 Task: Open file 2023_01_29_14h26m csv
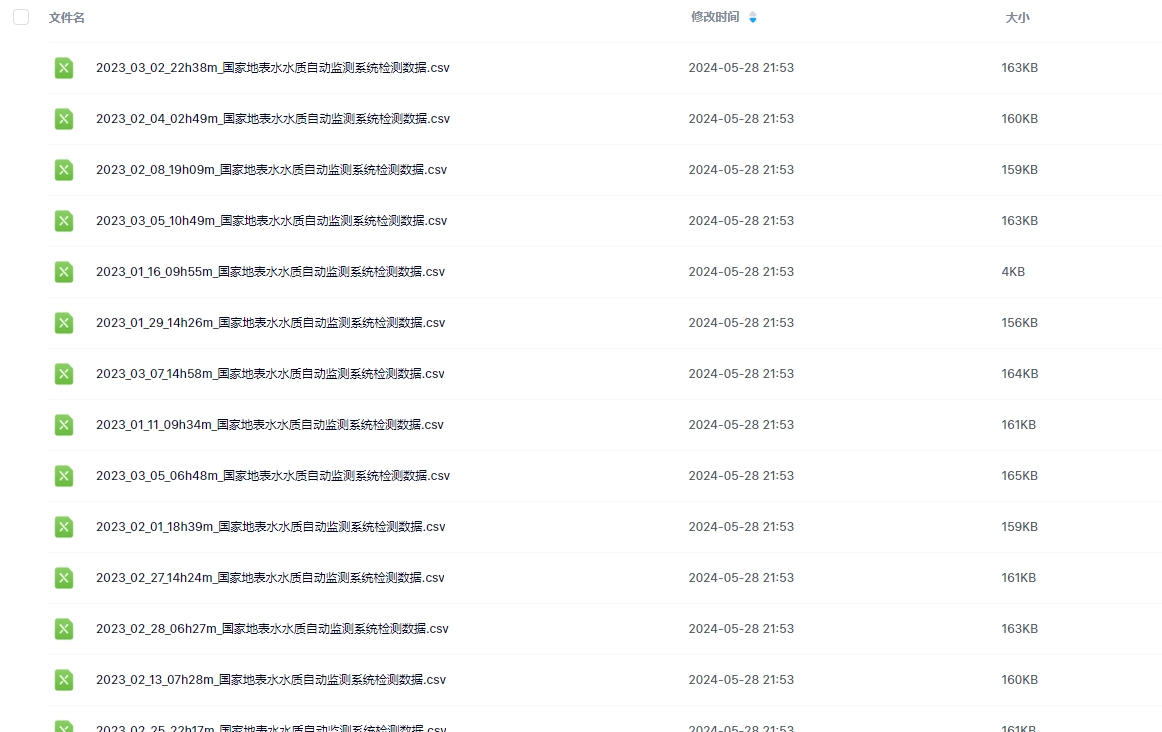(270, 323)
